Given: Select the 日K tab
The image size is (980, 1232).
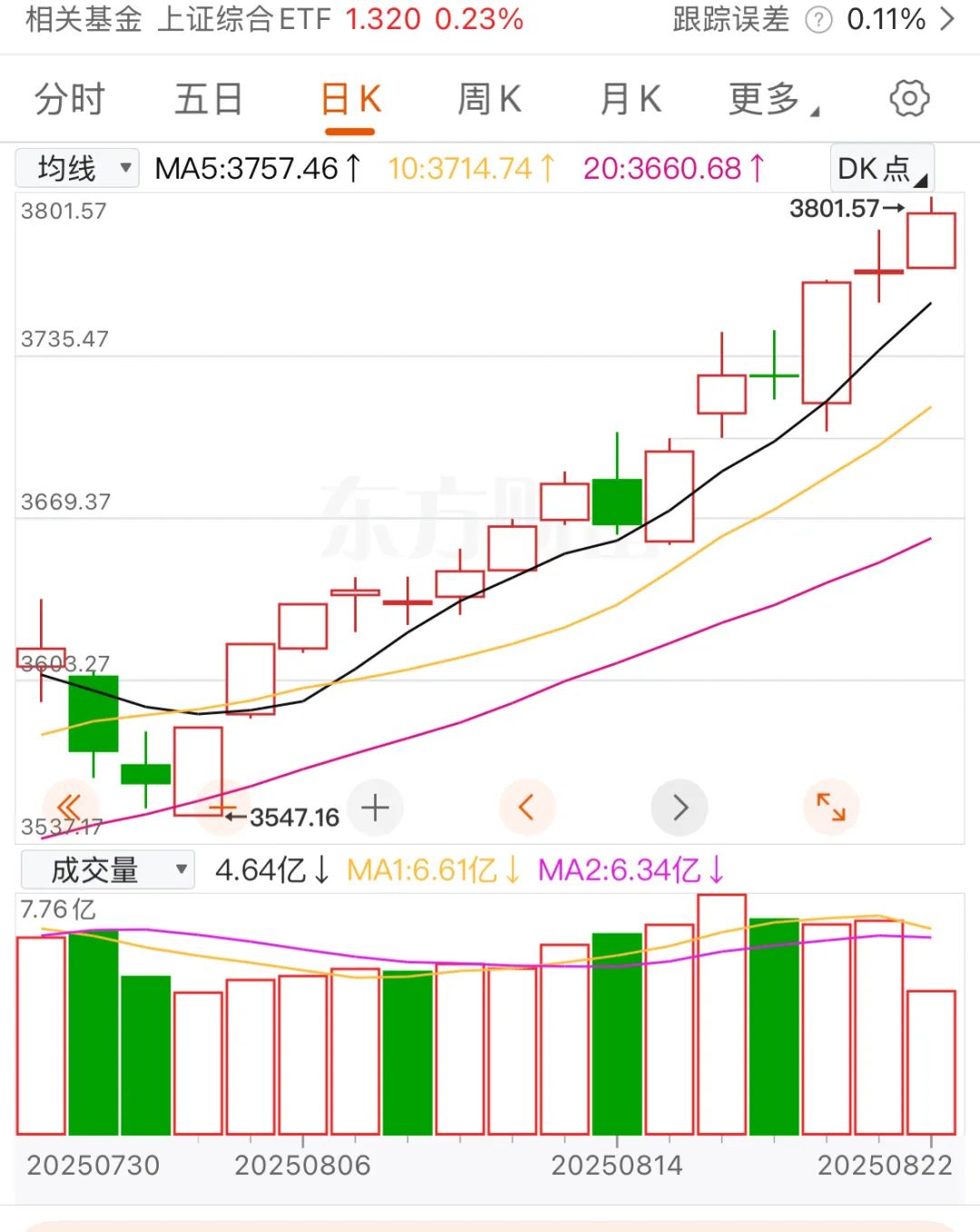Looking at the screenshot, I should coord(350,99).
